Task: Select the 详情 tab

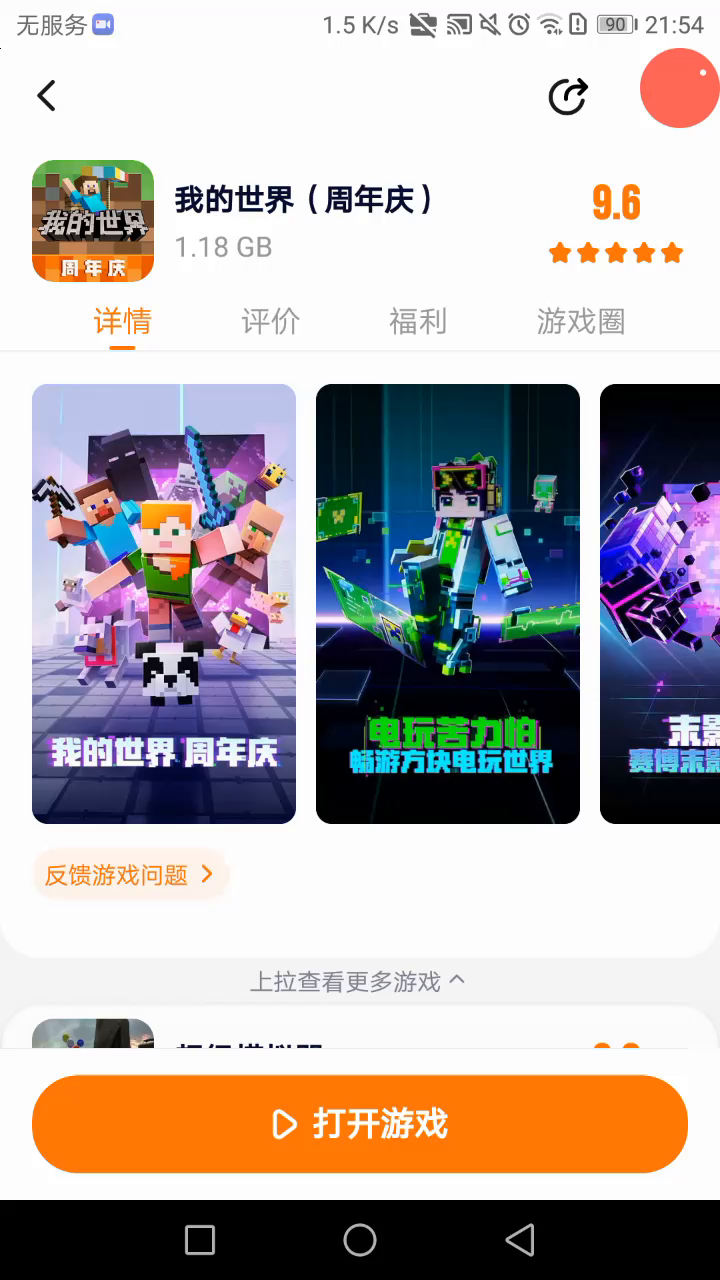Action: coord(122,321)
